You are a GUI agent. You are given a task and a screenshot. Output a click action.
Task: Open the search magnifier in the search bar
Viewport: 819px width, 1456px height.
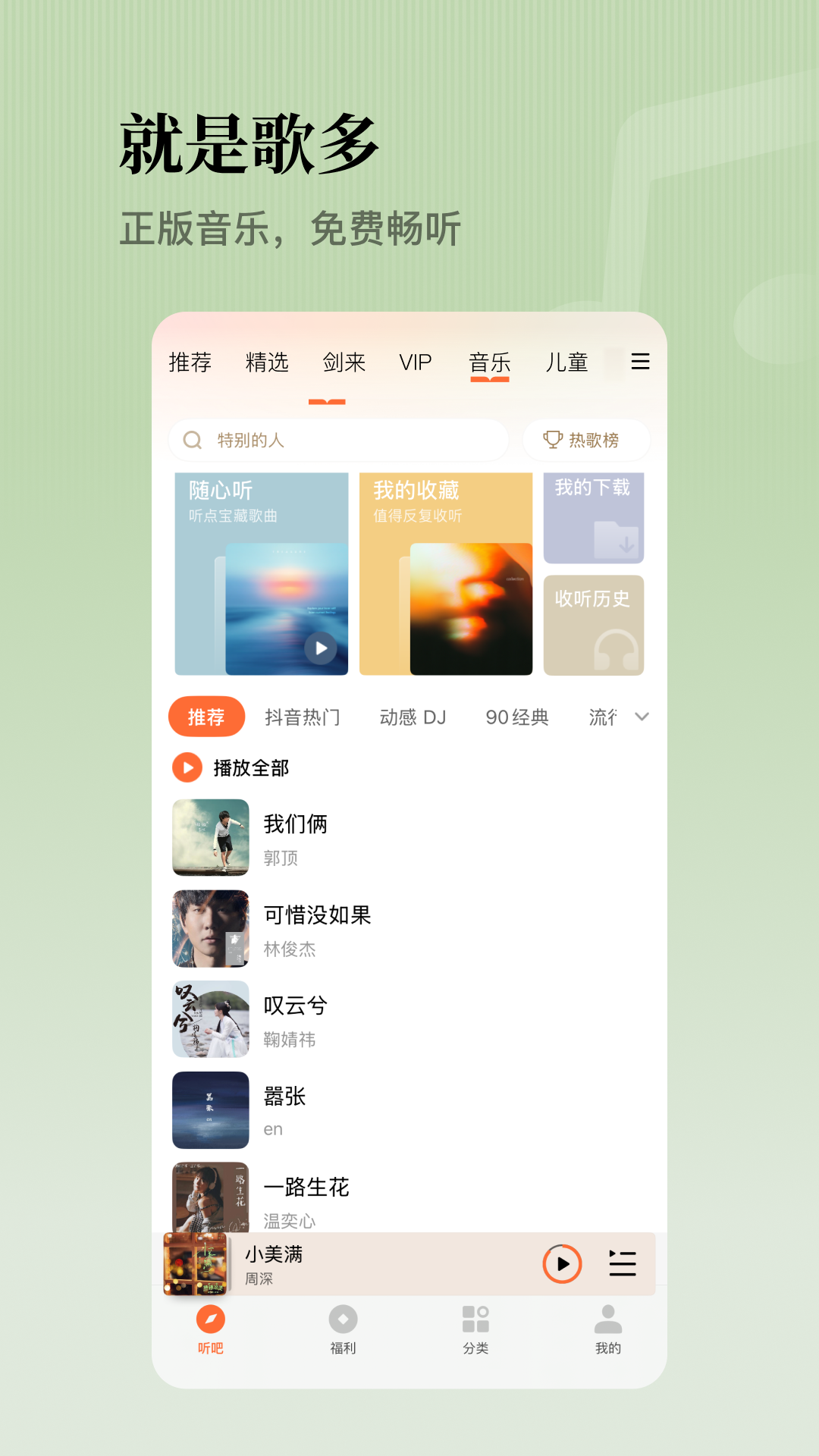tap(191, 440)
